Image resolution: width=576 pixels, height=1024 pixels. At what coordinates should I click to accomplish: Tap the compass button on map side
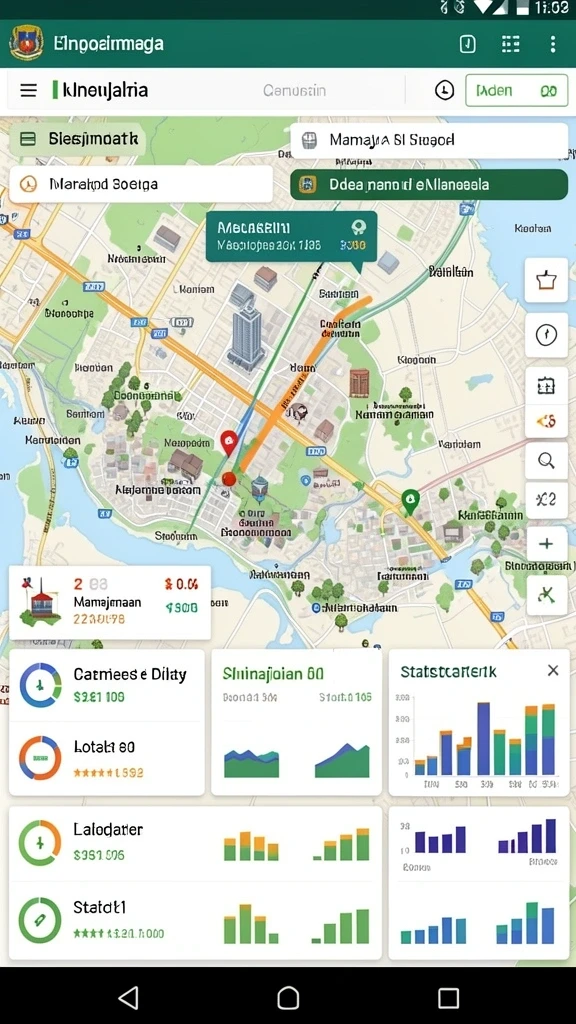click(x=546, y=335)
